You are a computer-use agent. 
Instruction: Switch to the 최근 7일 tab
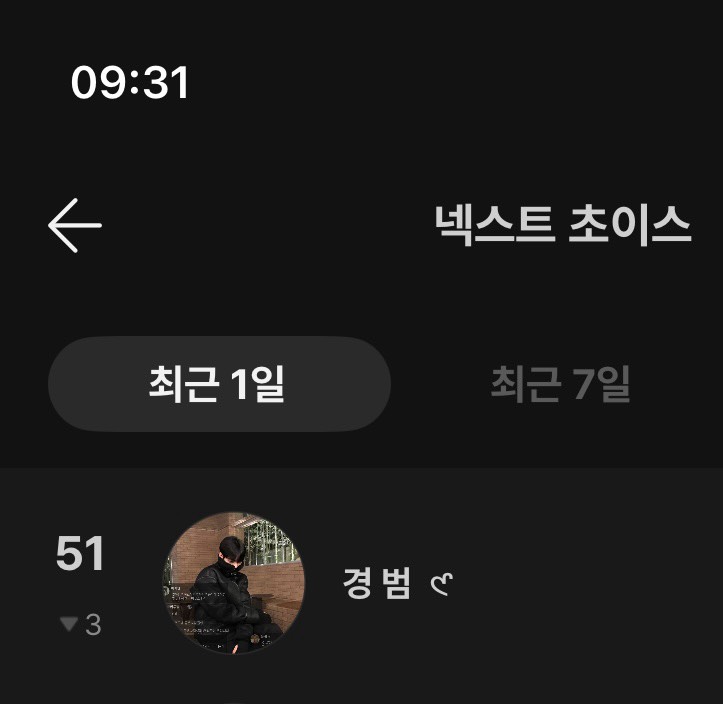pos(559,385)
